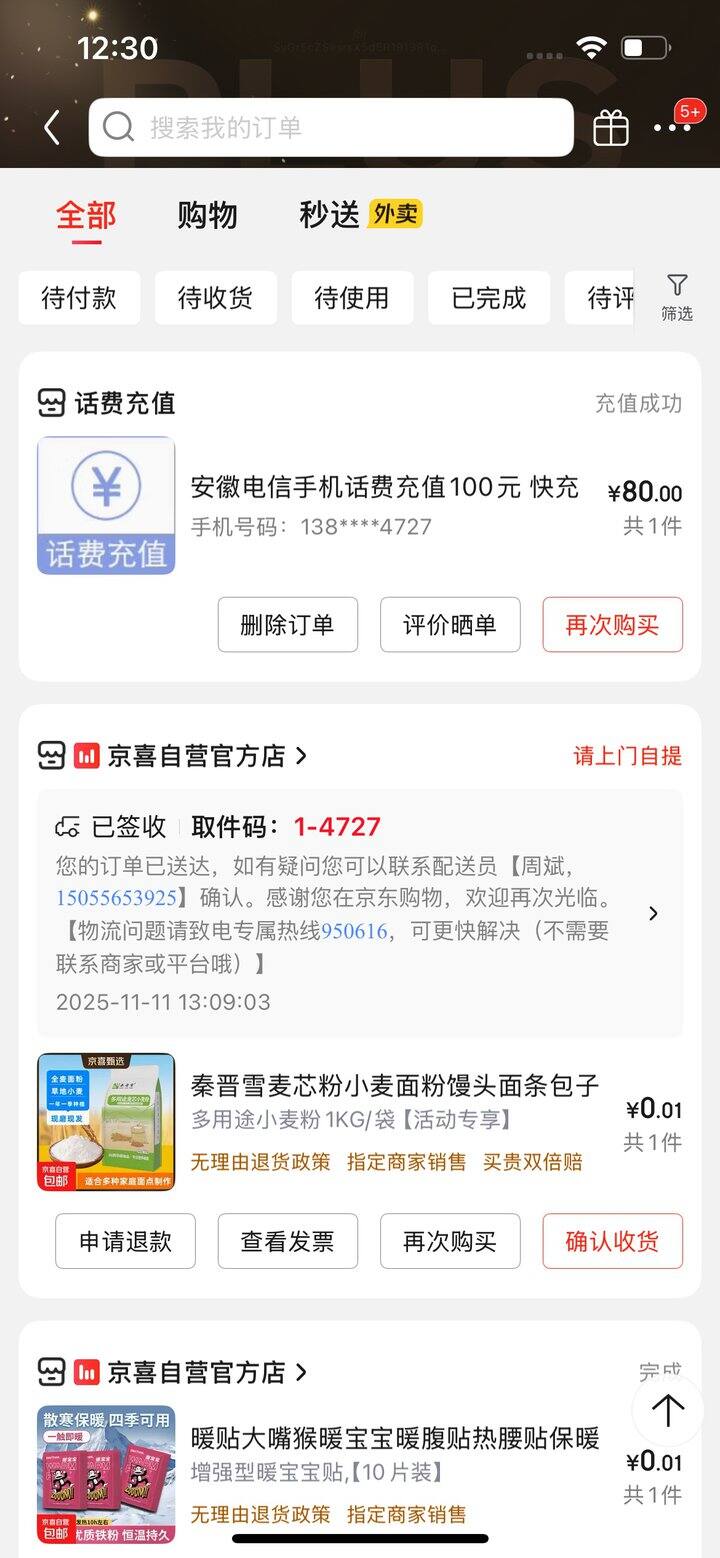The width and height of the screenshot is (720, 1558).
Task: Open the gift box icon
Action: tap(611, 128)
